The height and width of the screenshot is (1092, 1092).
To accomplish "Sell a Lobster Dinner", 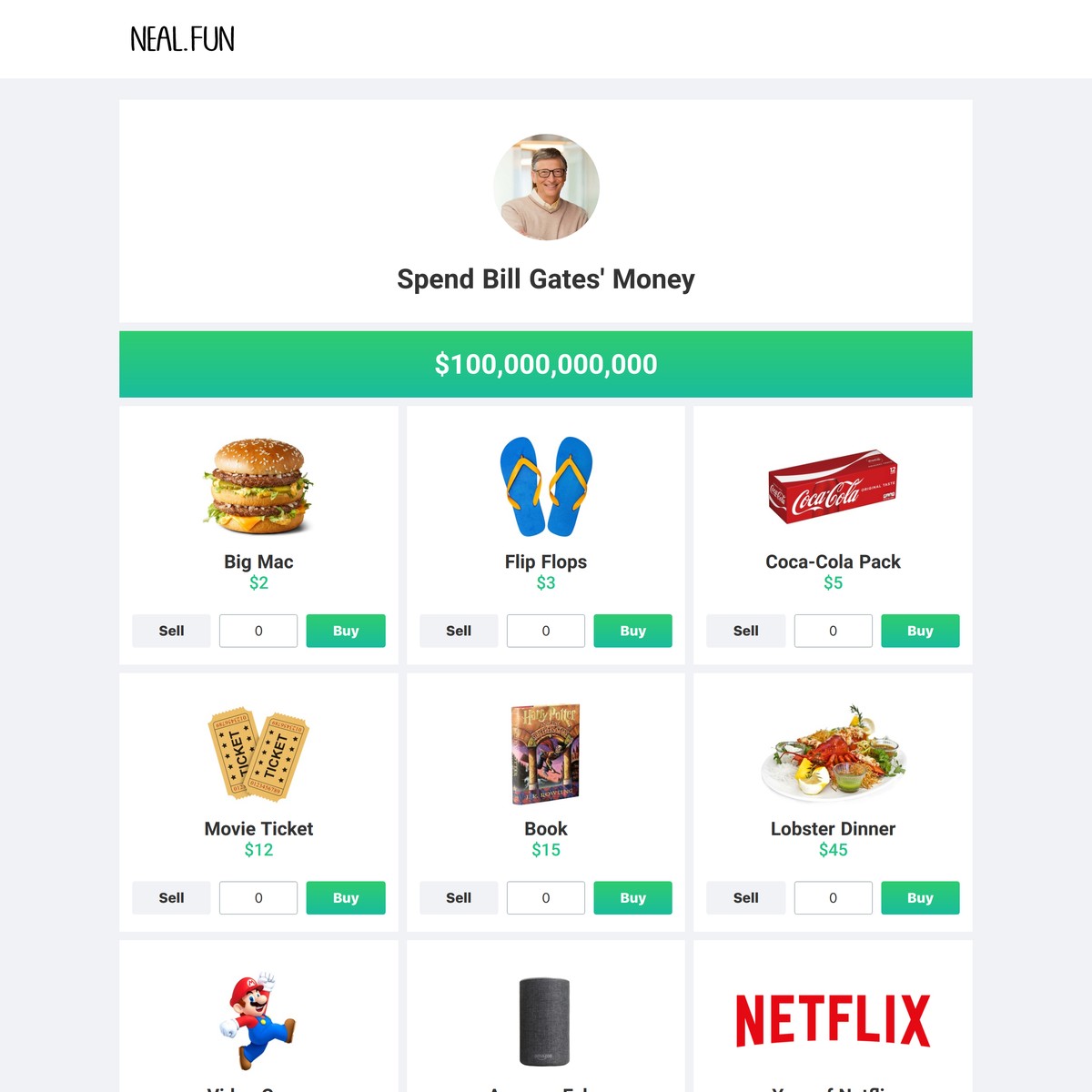I will [x=745, y=897].
